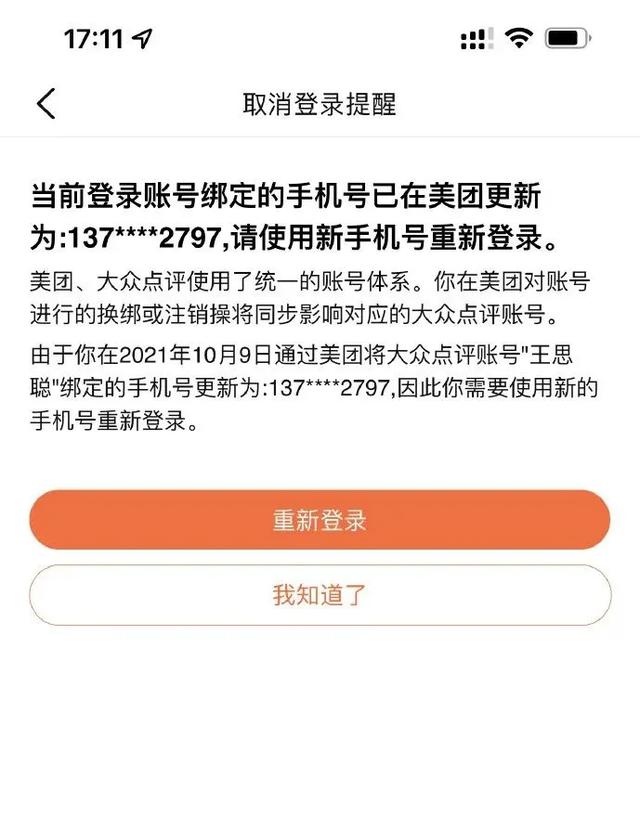Dismiss the notice with 我知道了
This screenshot has width=640, height=830.
click(319, 595)
